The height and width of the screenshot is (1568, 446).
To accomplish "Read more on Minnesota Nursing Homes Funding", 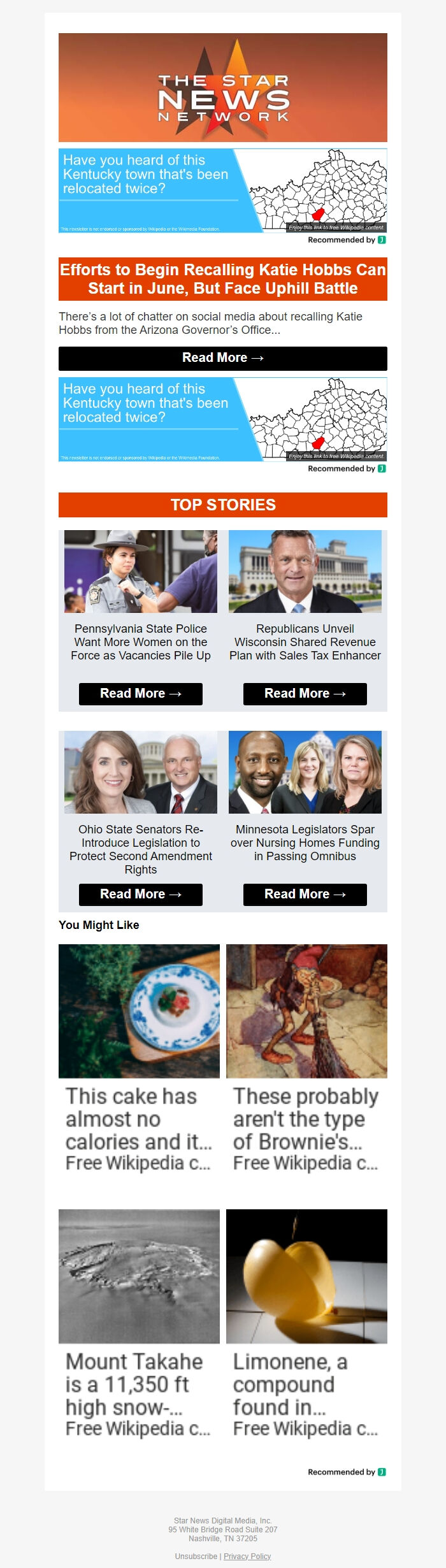I will [x=305, y=895].
